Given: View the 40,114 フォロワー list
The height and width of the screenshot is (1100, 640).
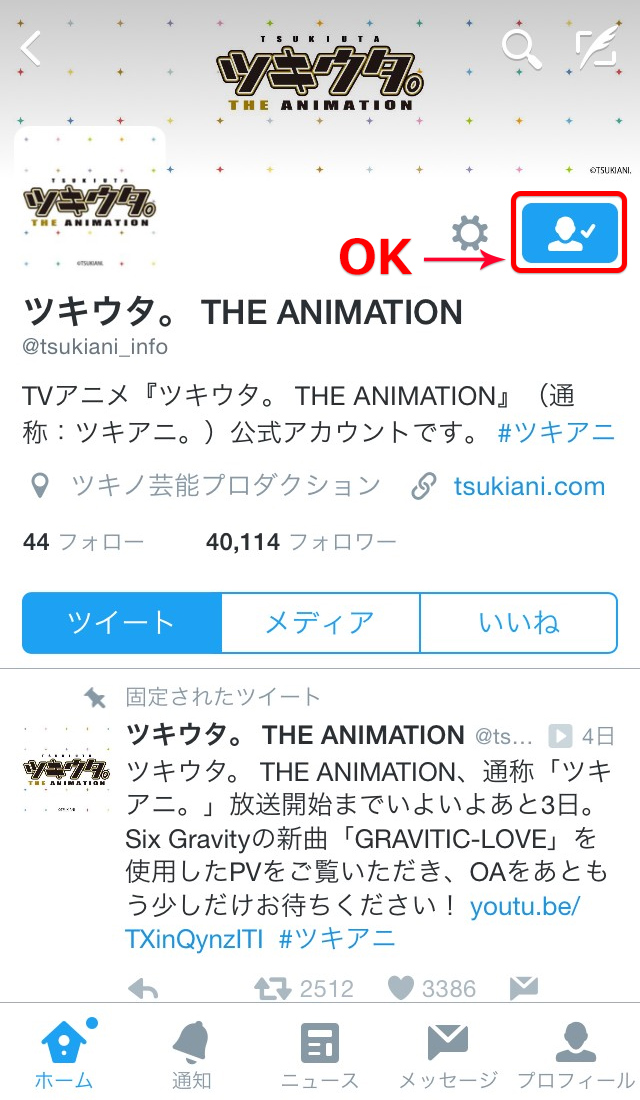Looking at the screenshot, I should (x=301, y=542).
